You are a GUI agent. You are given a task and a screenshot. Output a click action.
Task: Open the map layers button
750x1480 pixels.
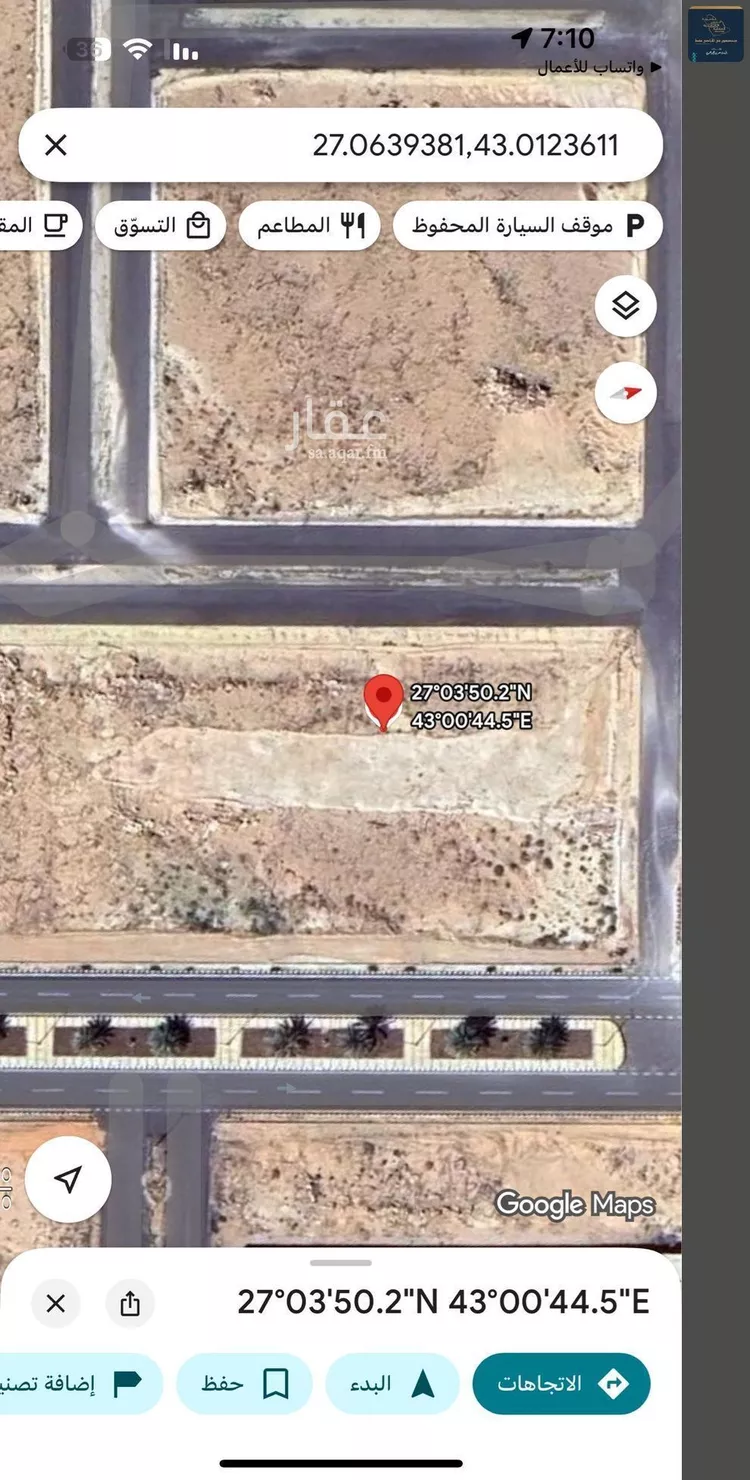point(625,306)
